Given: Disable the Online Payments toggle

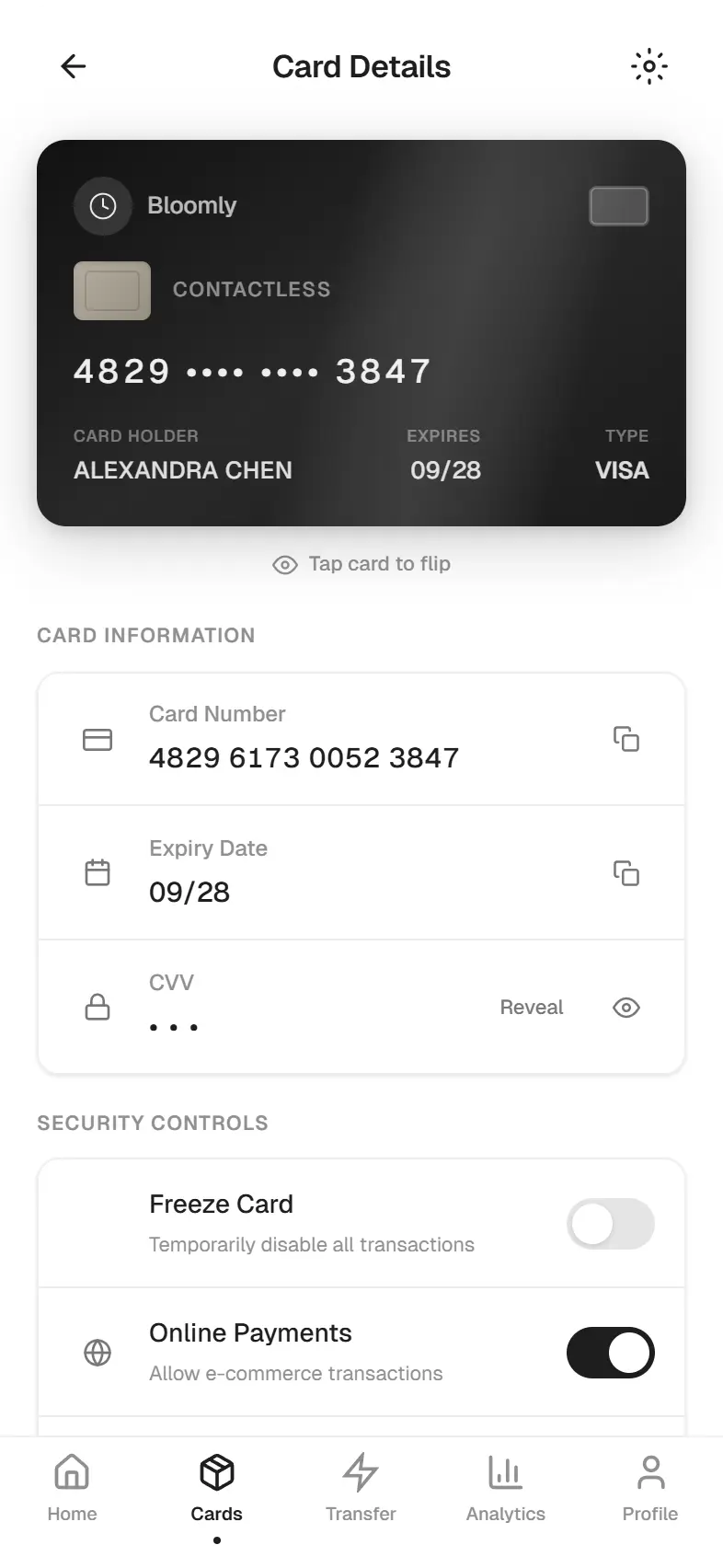Looking at the screenshot, I should (611, 1353).
